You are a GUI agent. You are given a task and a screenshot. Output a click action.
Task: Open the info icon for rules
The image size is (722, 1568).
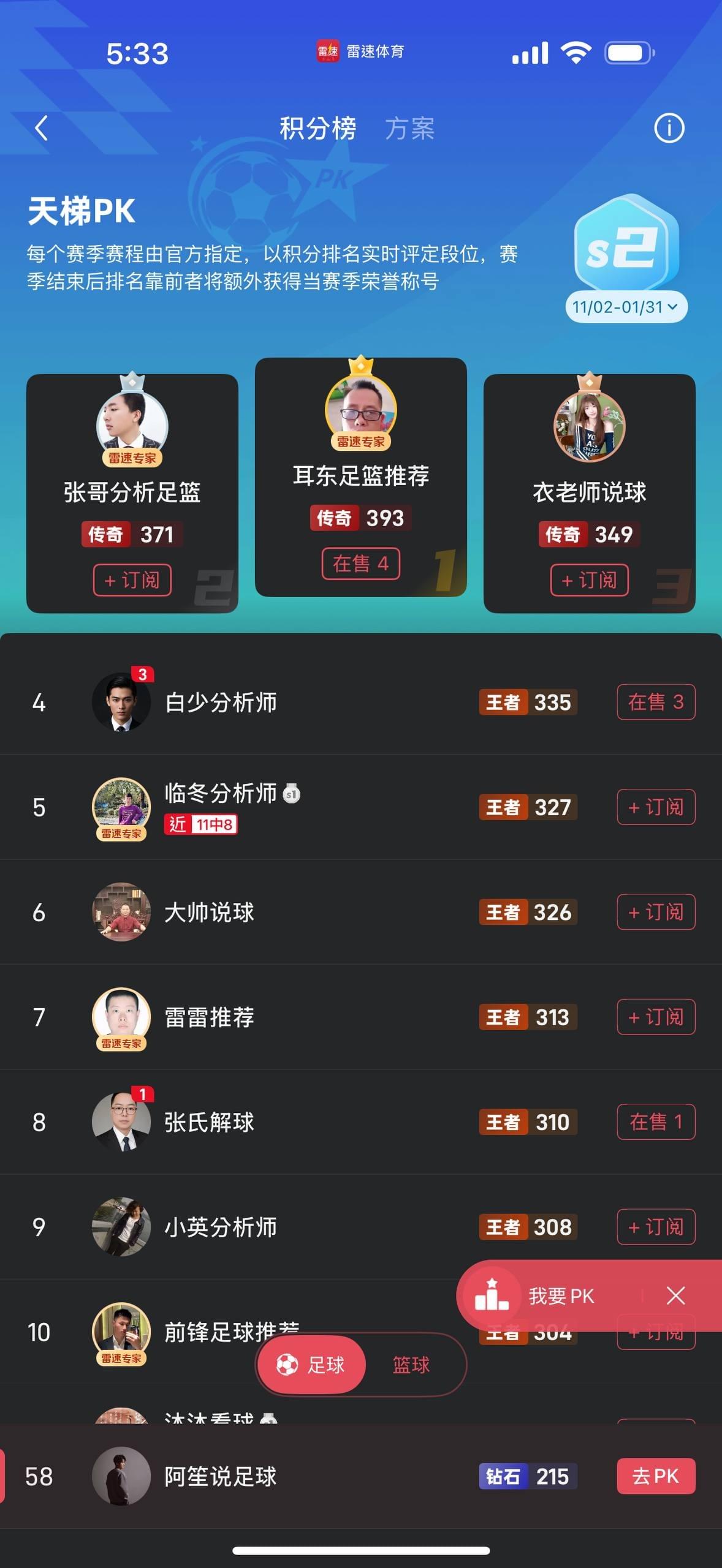(x=669, y=129)
